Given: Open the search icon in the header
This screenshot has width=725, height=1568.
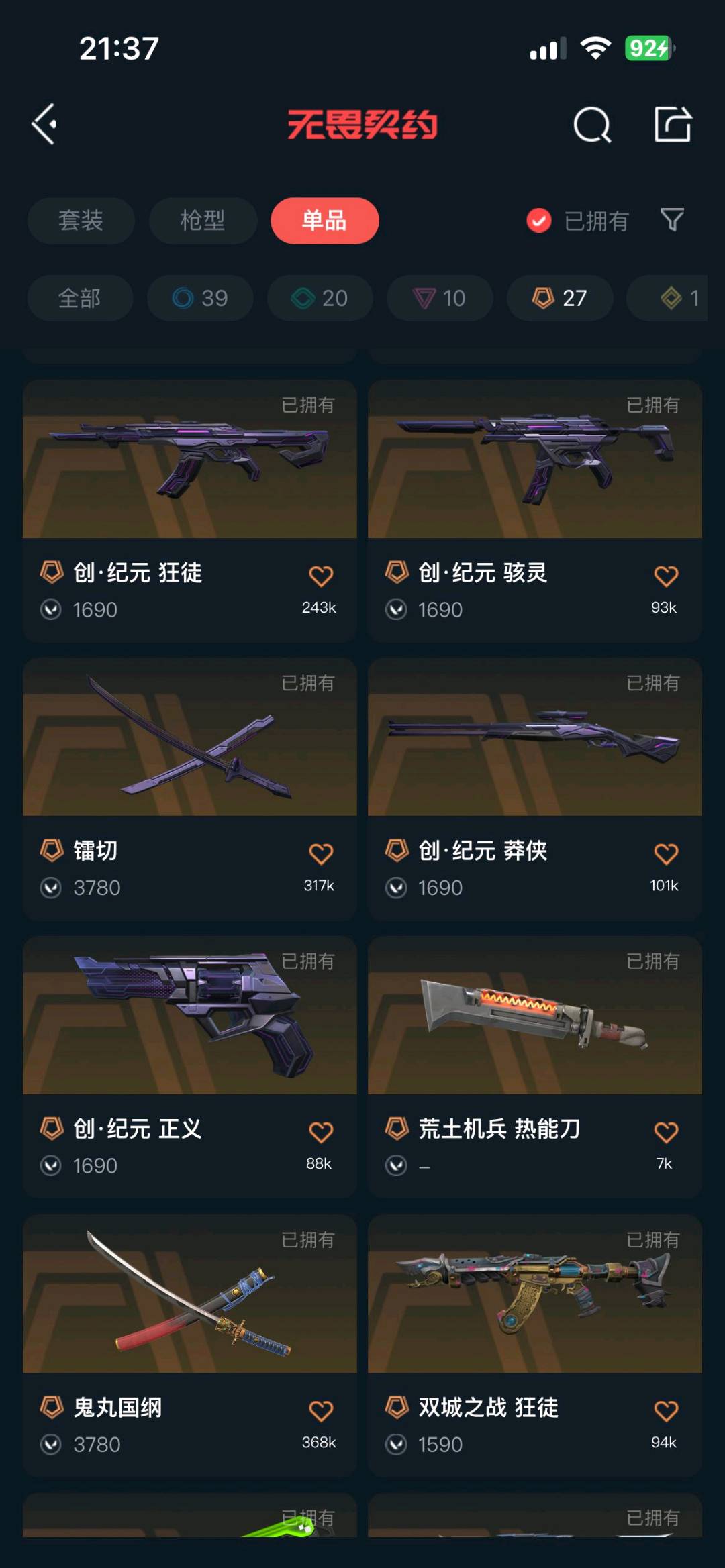Looking at the screenshot, I should tap(592, 125).
